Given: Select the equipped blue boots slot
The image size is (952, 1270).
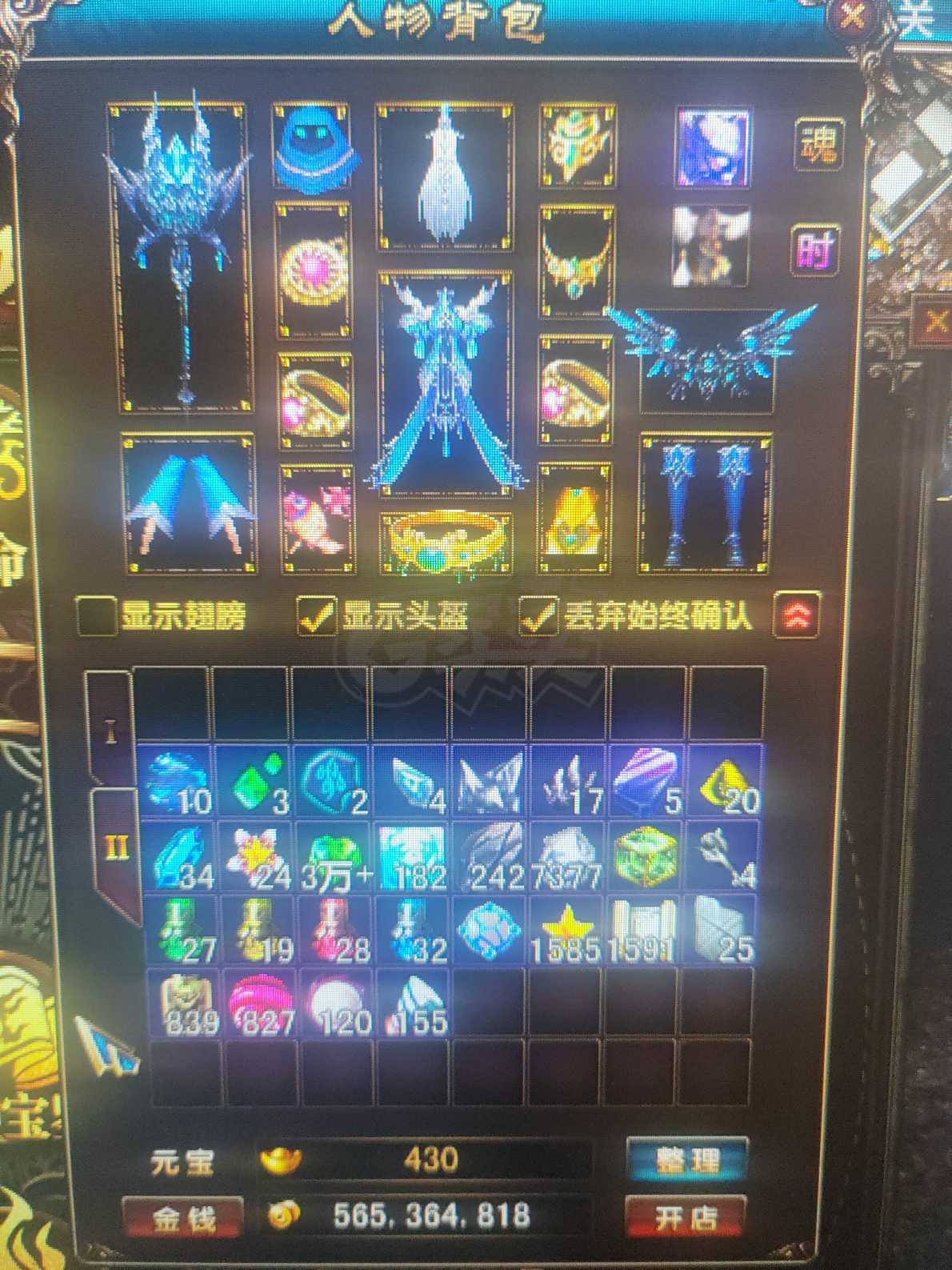Looking at the screenshot, I should pyautogui.click(x=705, y=504).
